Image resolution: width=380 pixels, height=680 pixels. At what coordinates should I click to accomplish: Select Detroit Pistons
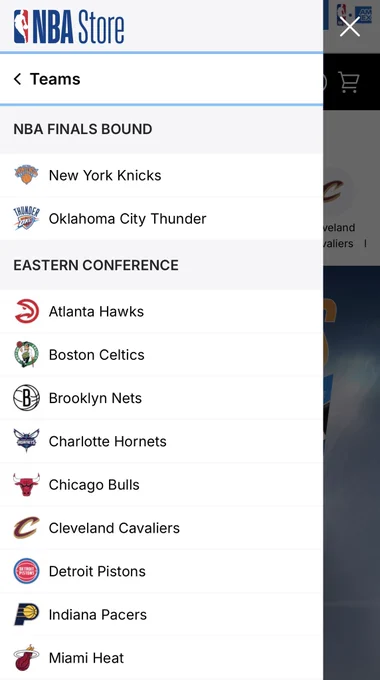(161, 571)
